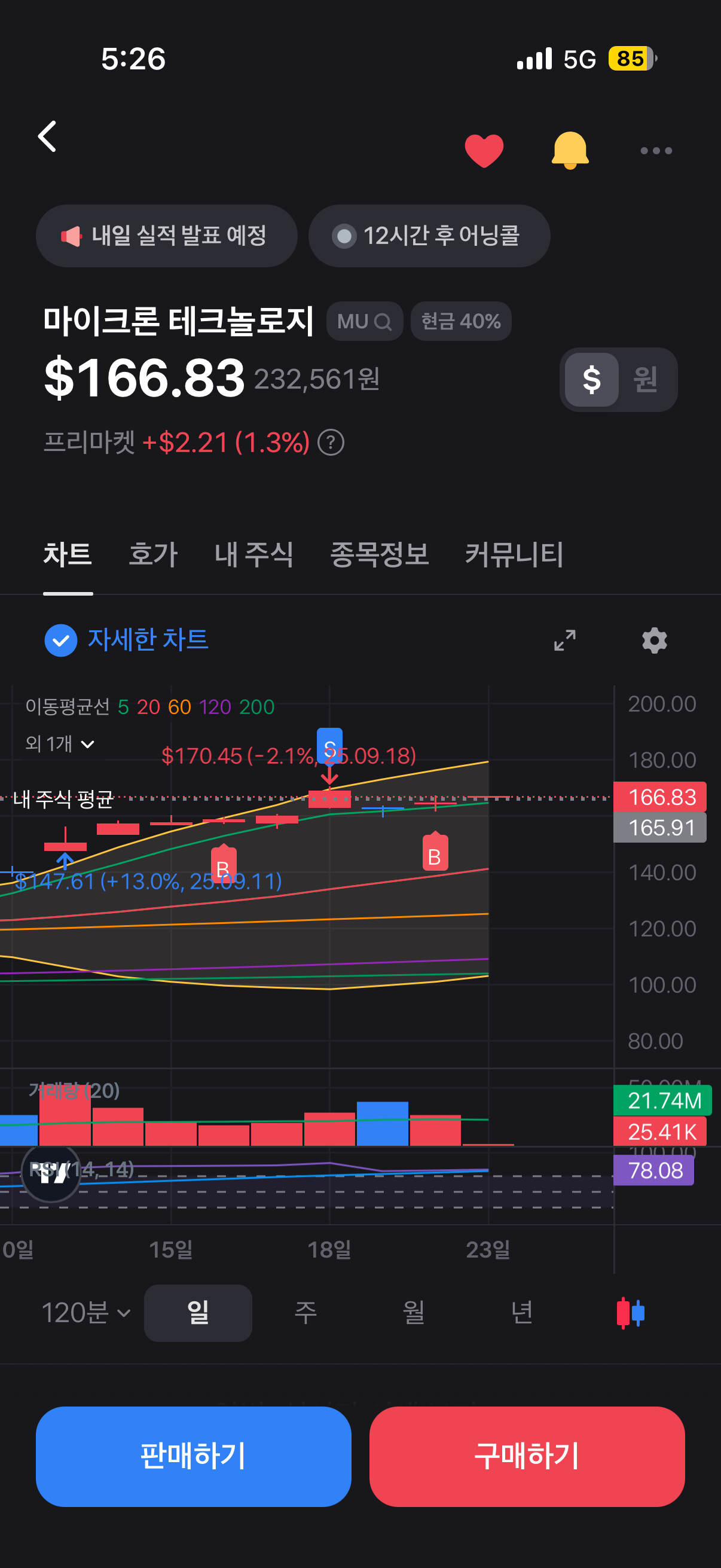Expand the 외 1개 indicators dropdown
The height and width of the screenshot is (1568, 721).
(60, 744)
